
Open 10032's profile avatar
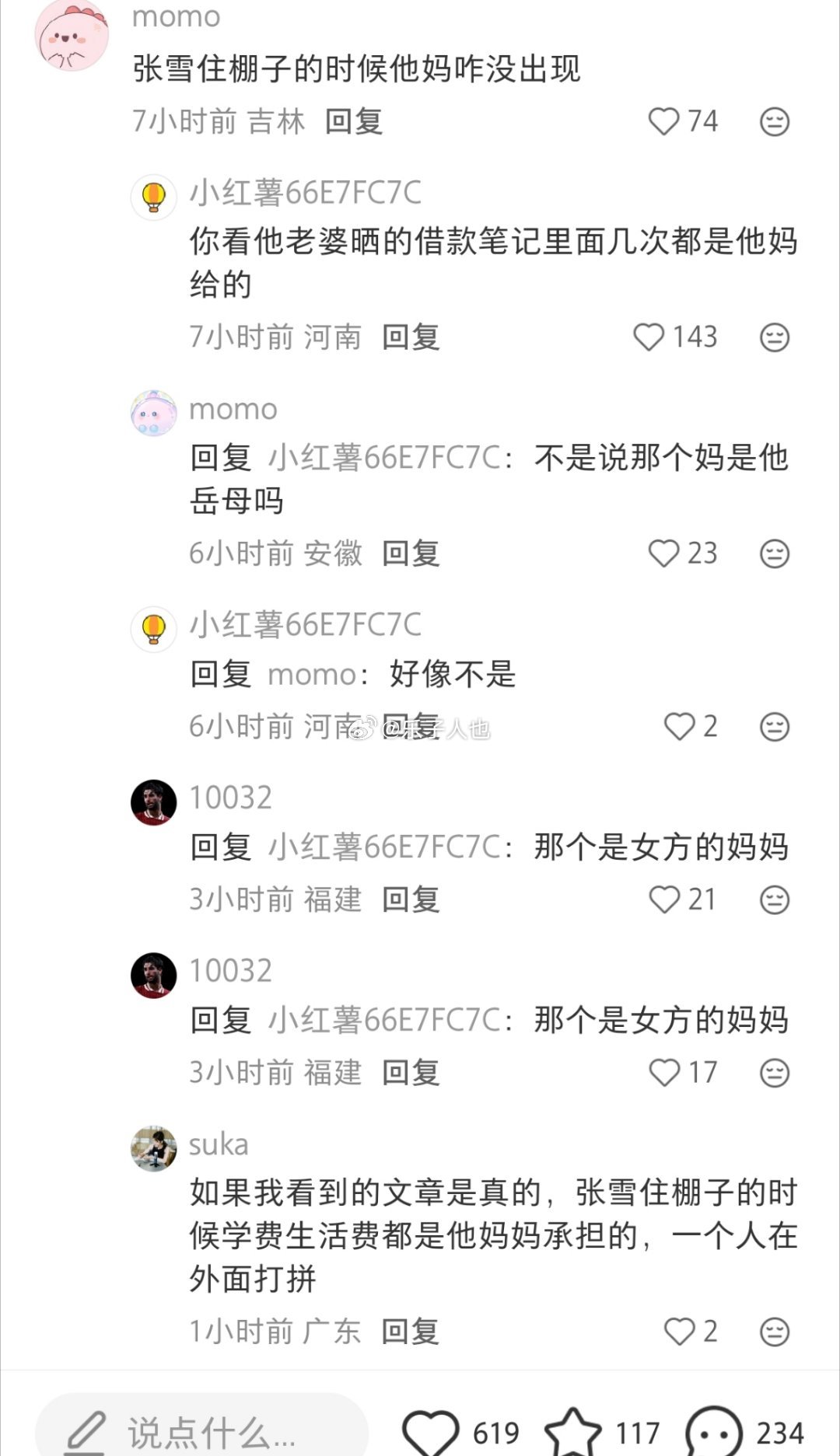coord(153,800)
